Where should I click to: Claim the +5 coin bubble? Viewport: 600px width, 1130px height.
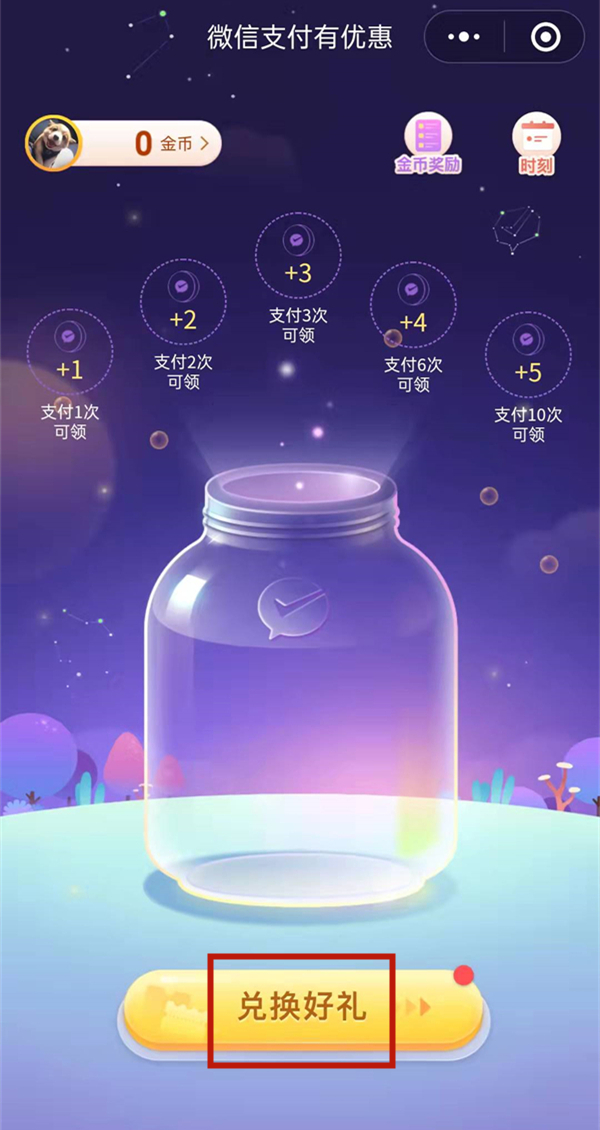tap(528, 354)
